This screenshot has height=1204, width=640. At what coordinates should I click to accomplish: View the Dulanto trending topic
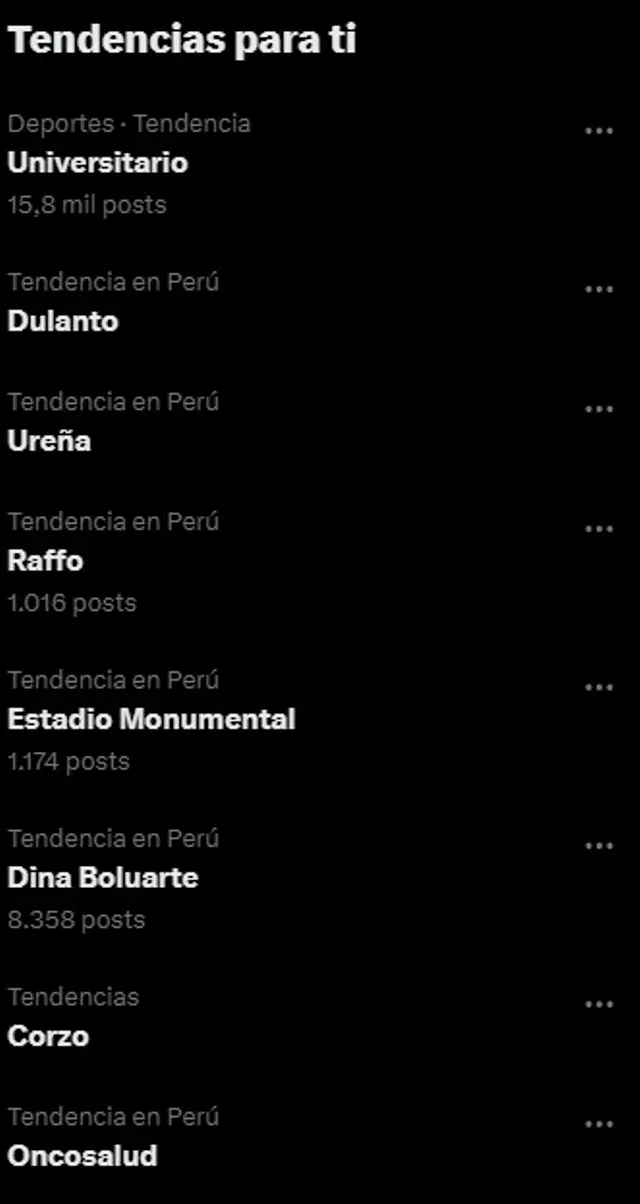(63, 321)
